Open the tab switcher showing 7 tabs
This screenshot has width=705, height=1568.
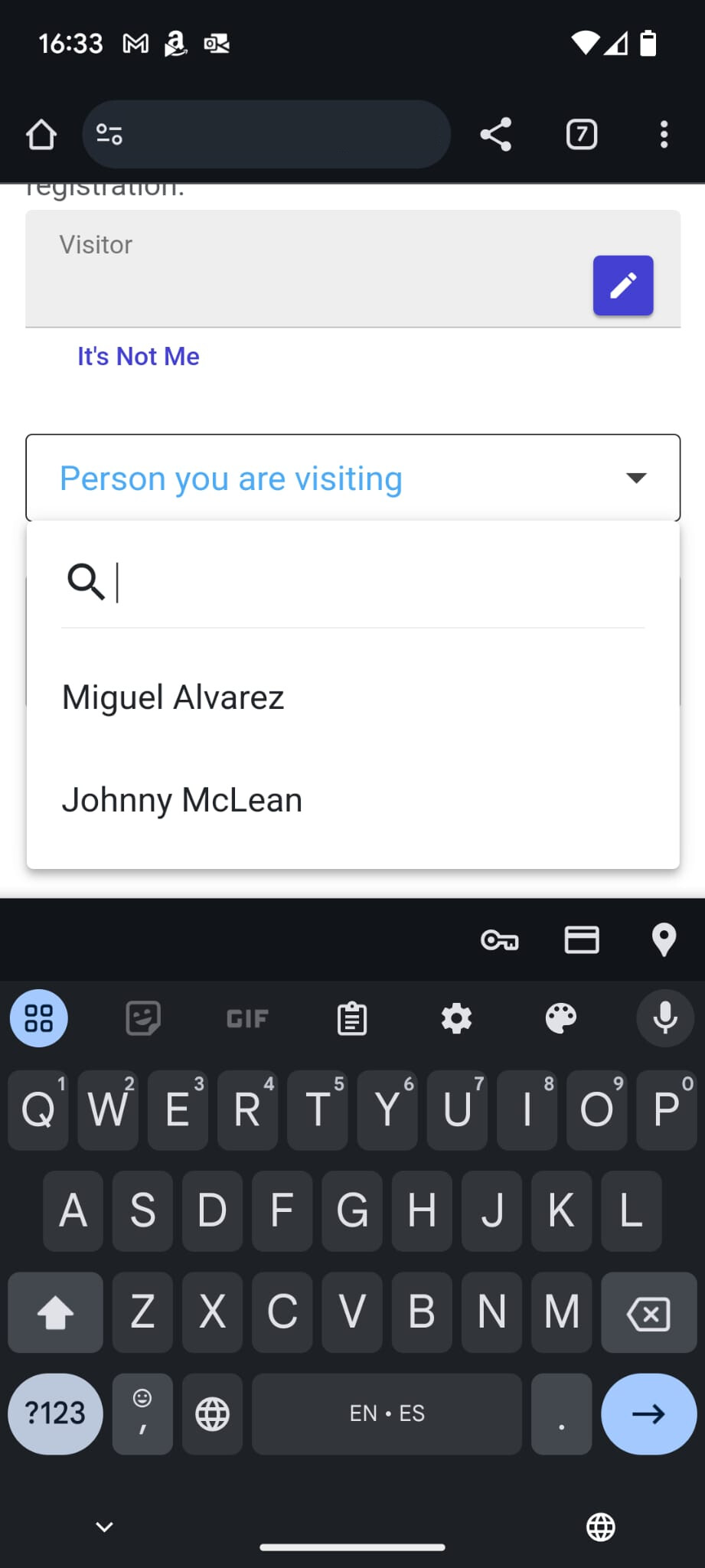[582, 135]
